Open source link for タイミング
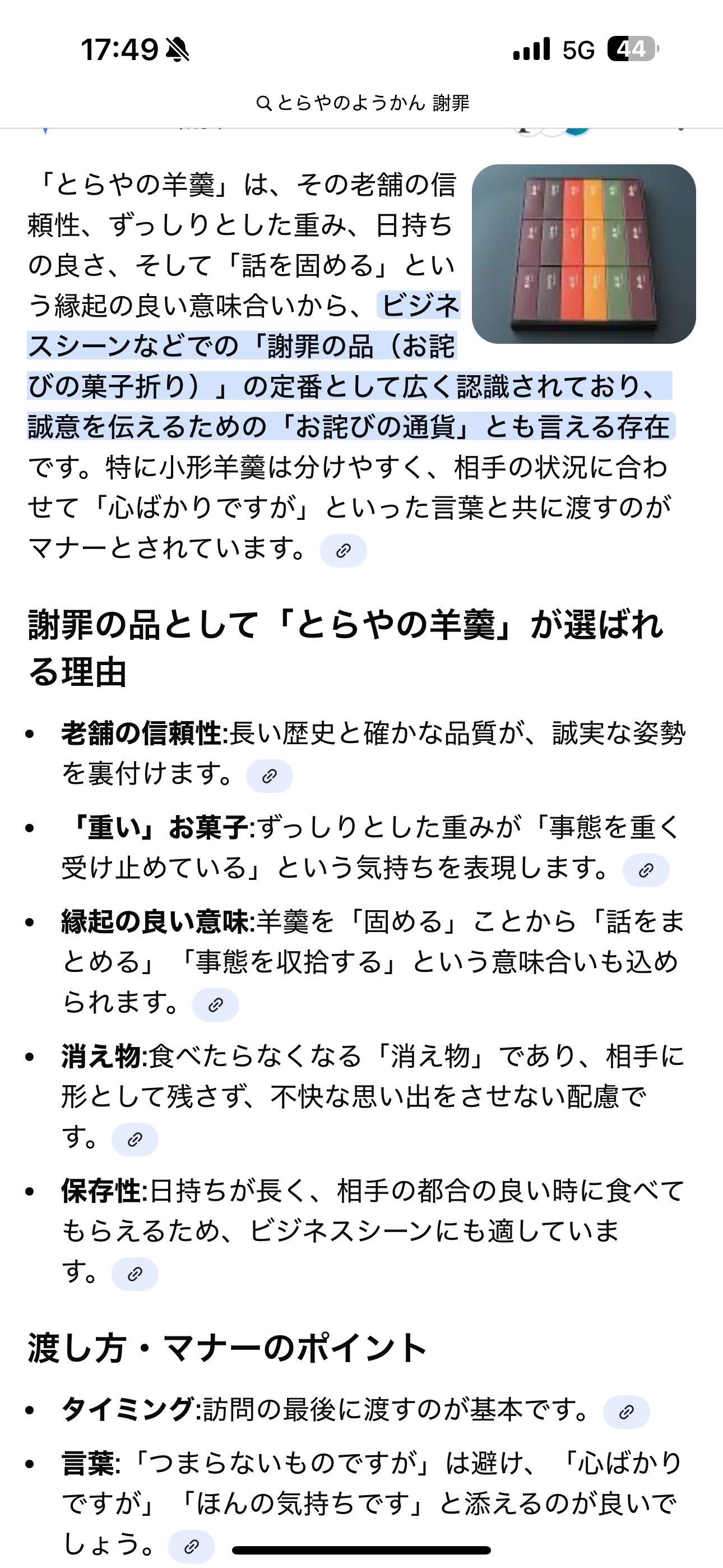The image size is (723, 1568). click(626, 1412)
